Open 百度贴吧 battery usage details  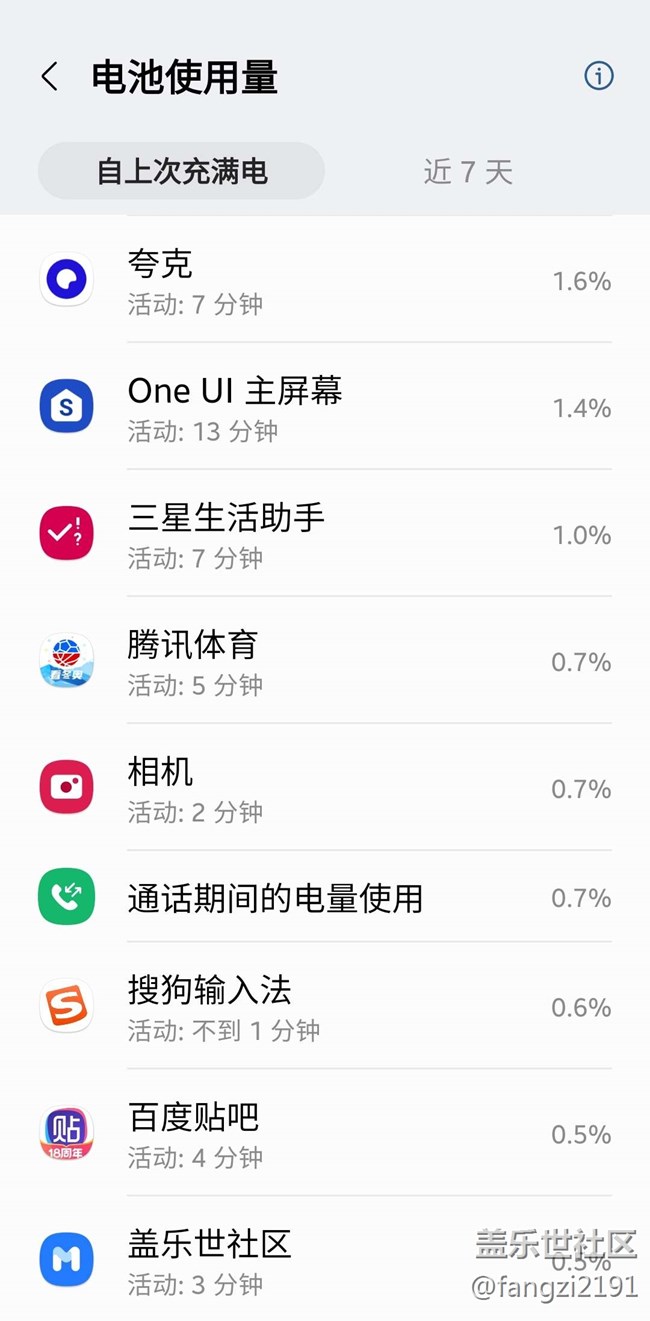click(324, 1133)
